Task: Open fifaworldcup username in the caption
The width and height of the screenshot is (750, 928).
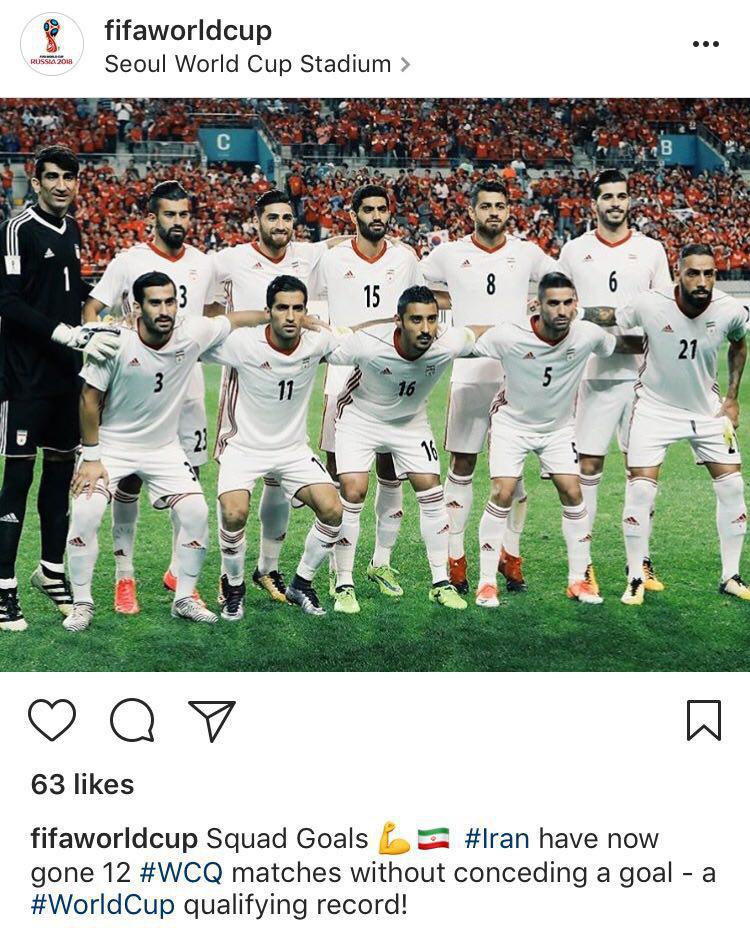Action: click(x=113, y=838)
